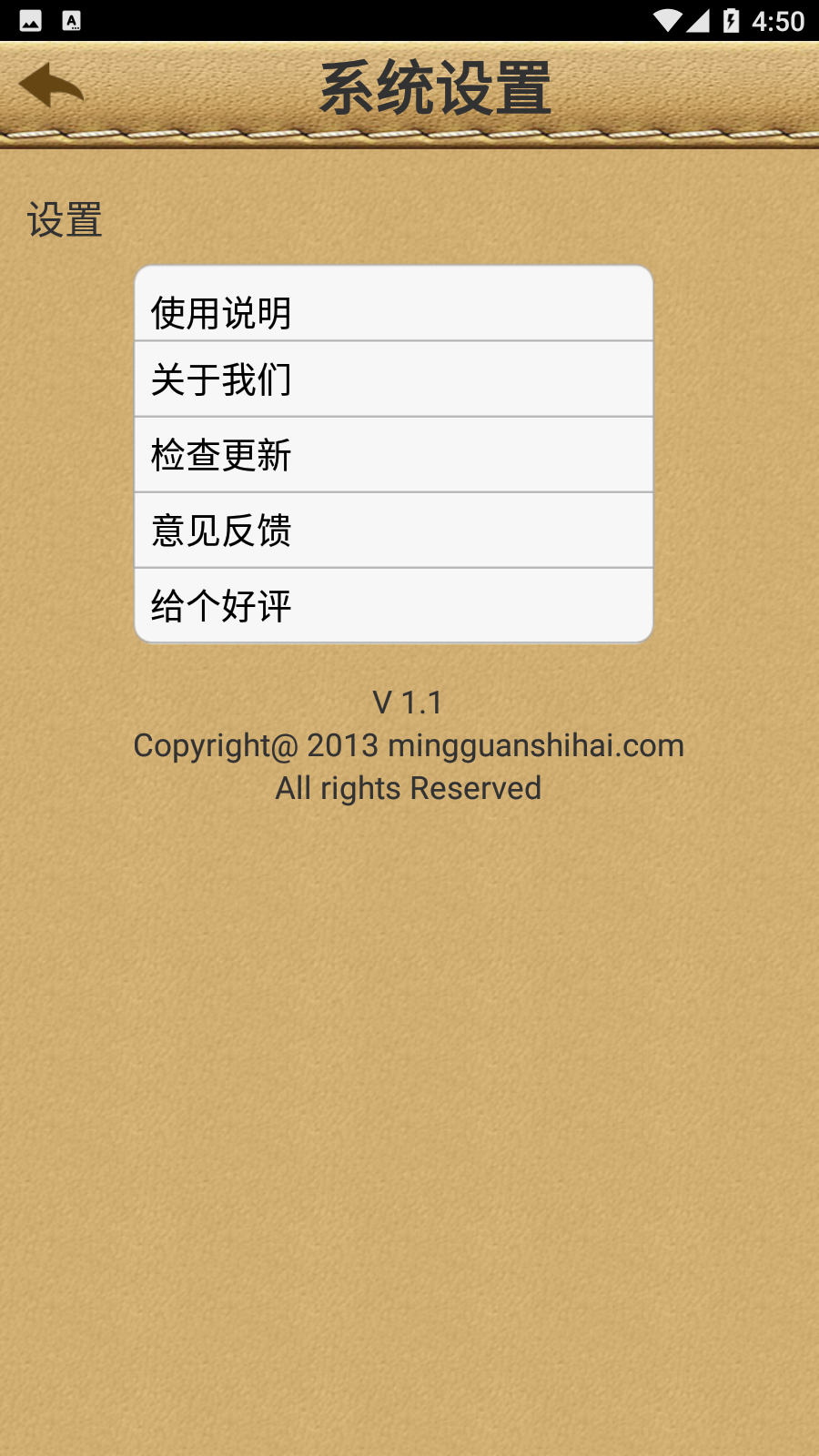
Task: Select 检查更新 to check for updates
Action: point(393,455)
